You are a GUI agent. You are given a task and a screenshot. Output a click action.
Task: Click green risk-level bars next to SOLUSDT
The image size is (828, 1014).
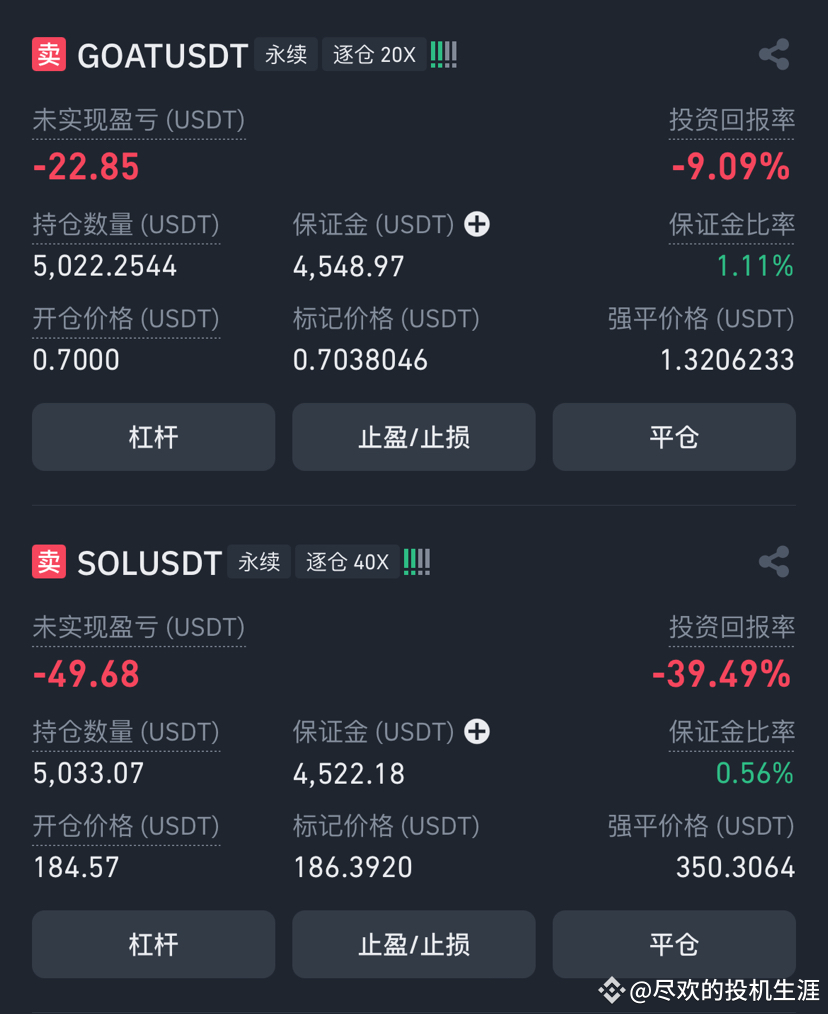point(416,561)
